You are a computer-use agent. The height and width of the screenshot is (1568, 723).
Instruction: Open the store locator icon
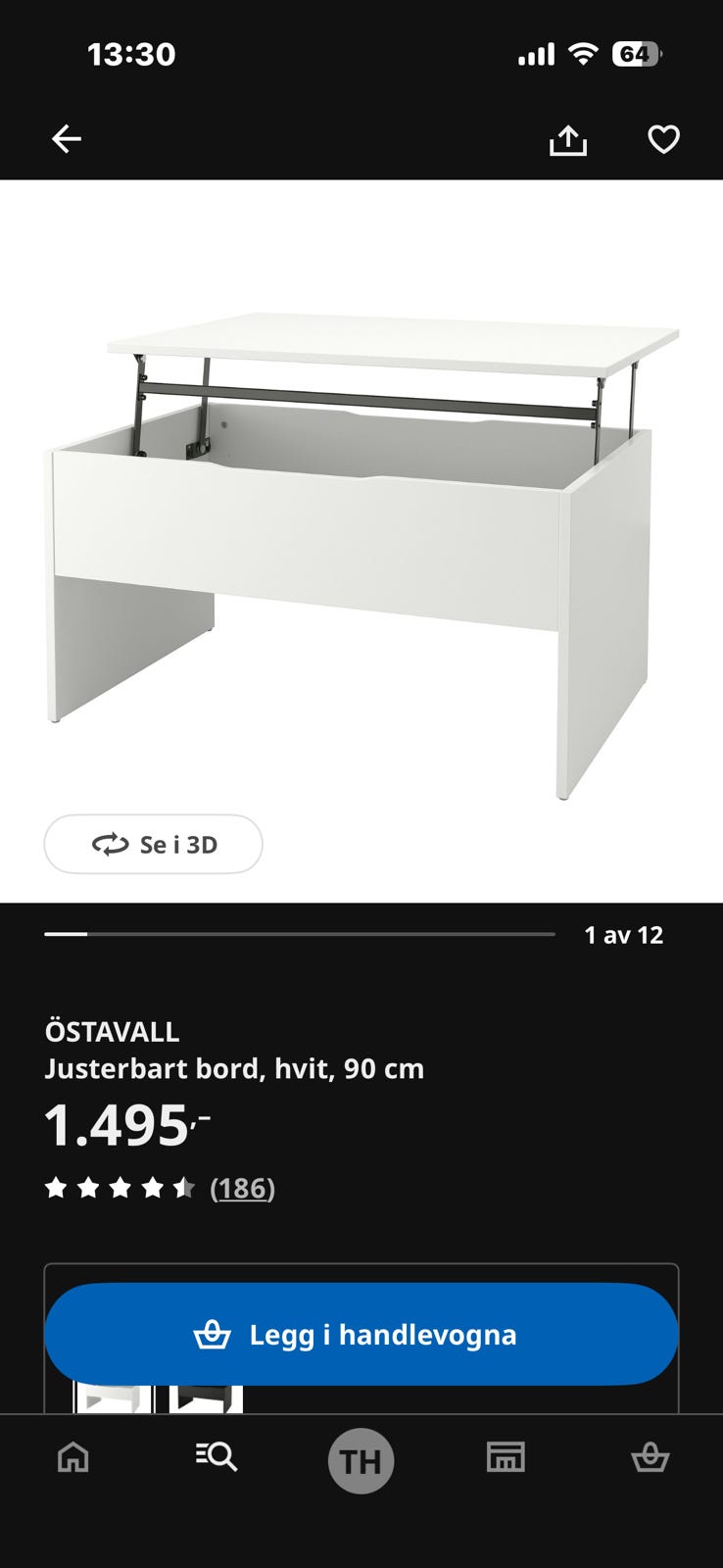pyautogui.click(x=506, y=1457)
